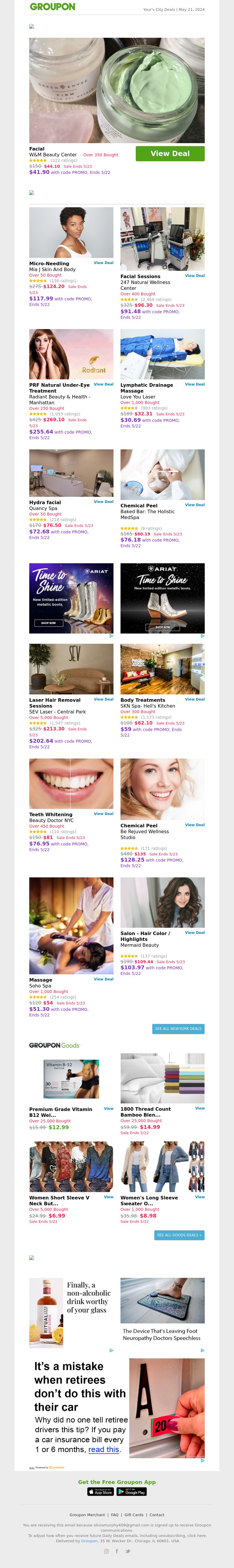Download the app from the App Store badge
Image resolution: width=234 pixels, height=1568 pixels.
(x=100, y=1492)
